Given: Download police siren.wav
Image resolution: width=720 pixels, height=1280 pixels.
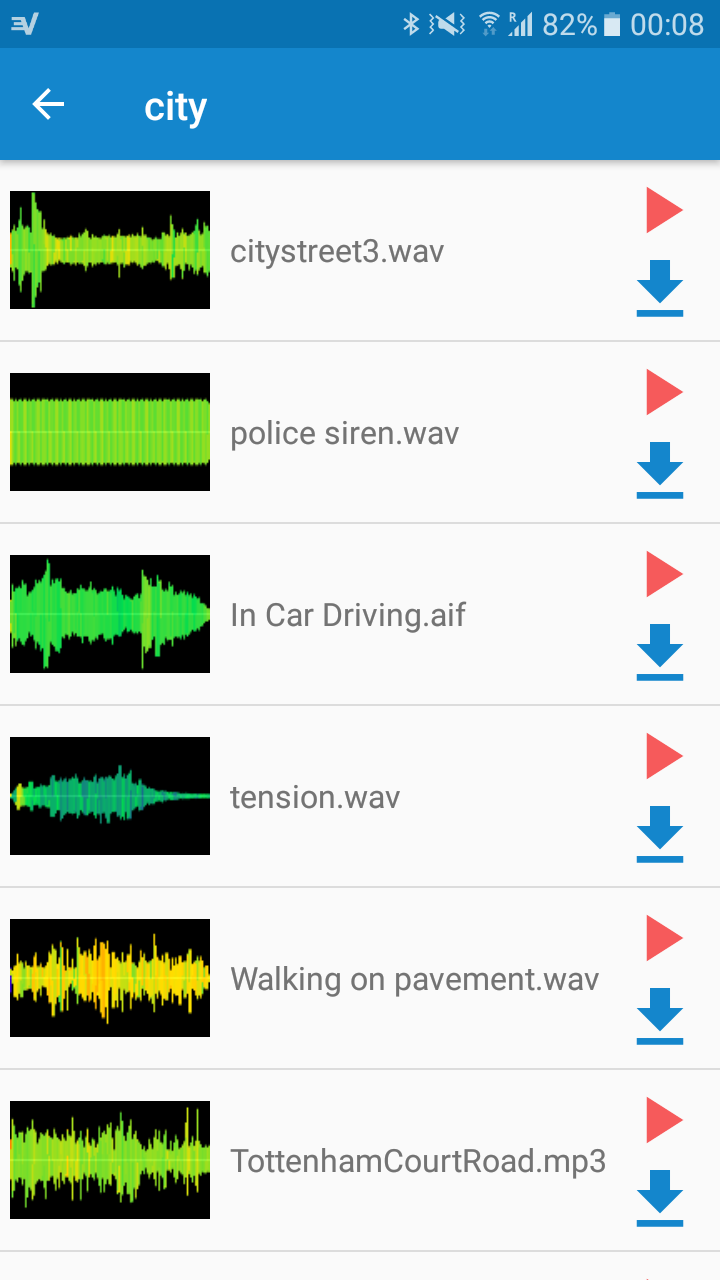Looking at the screenshot, I should (x=662, y=472).
